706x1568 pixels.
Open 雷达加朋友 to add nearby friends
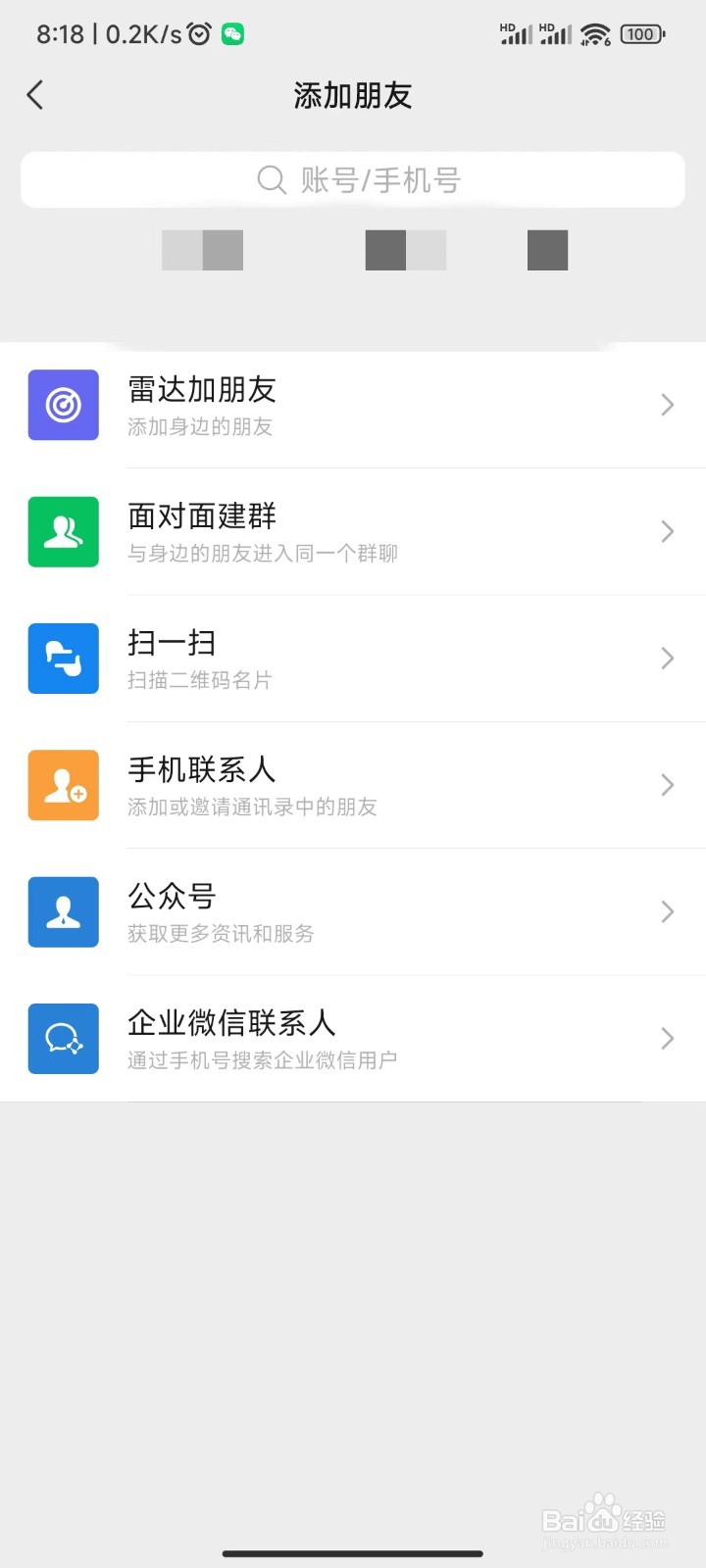[x=353, y=405]
